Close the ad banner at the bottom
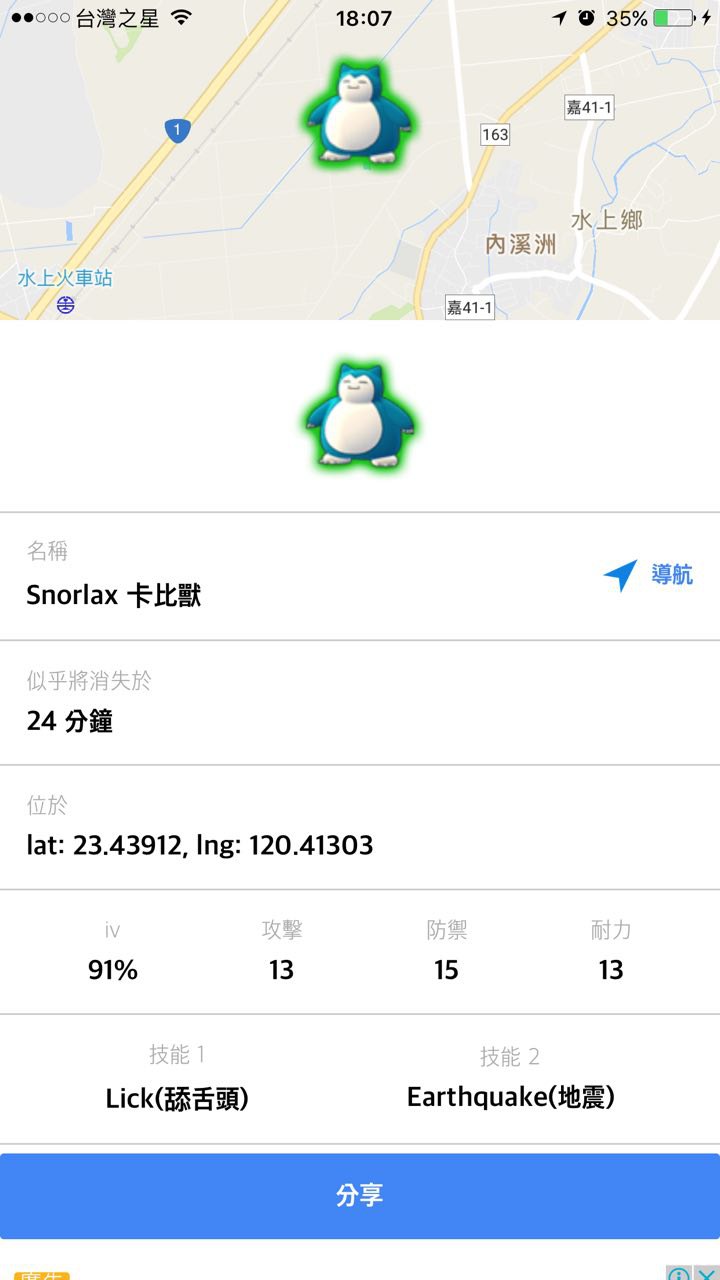 (x=706, y=1274)
